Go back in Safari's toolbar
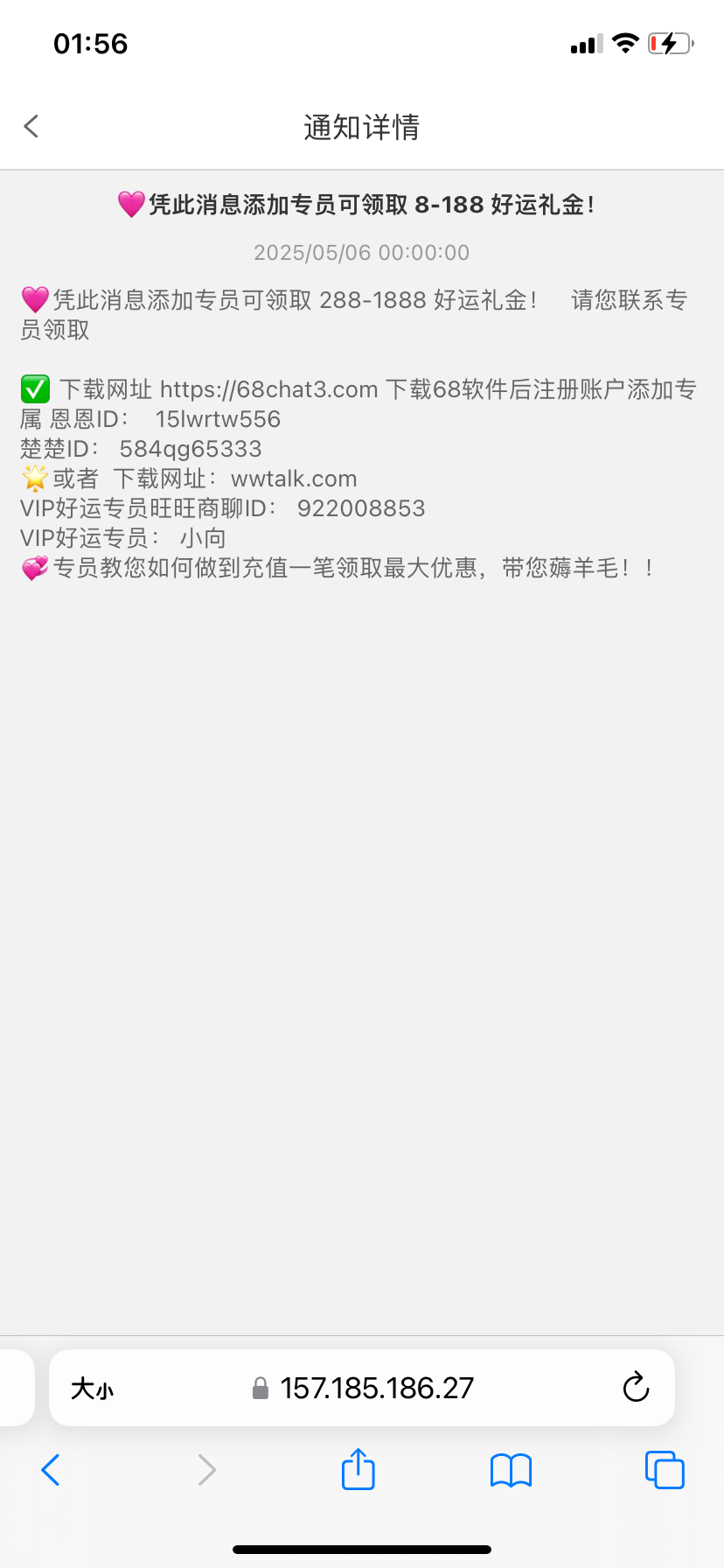Image resolution: width=724 pixels, height=1568 pixels. point(51,1470)
